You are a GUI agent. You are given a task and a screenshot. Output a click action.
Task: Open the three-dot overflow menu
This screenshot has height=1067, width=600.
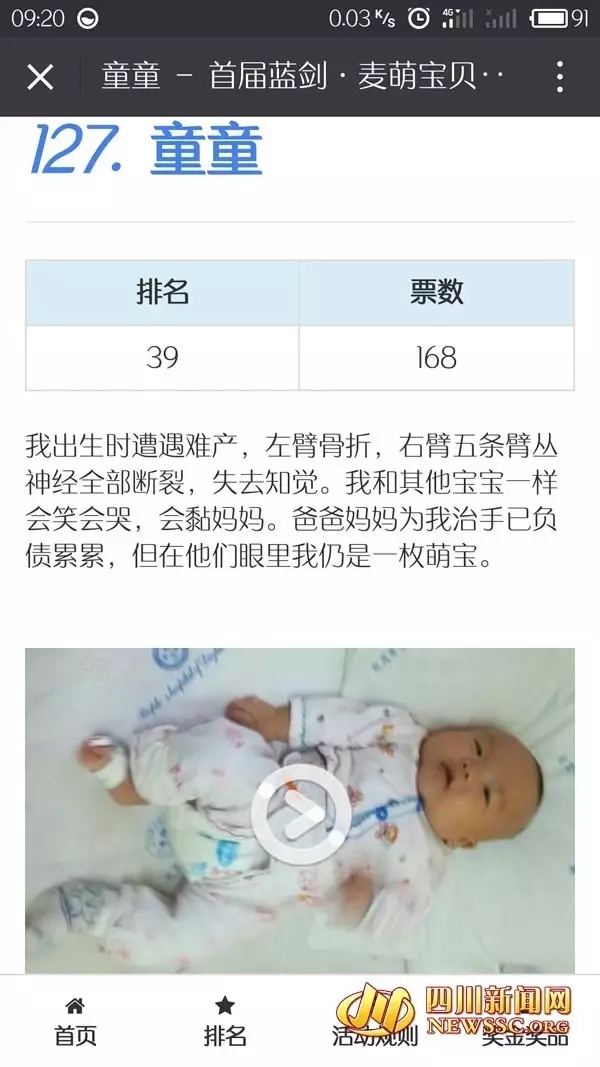pyautogui.click(x=559, y=77)
